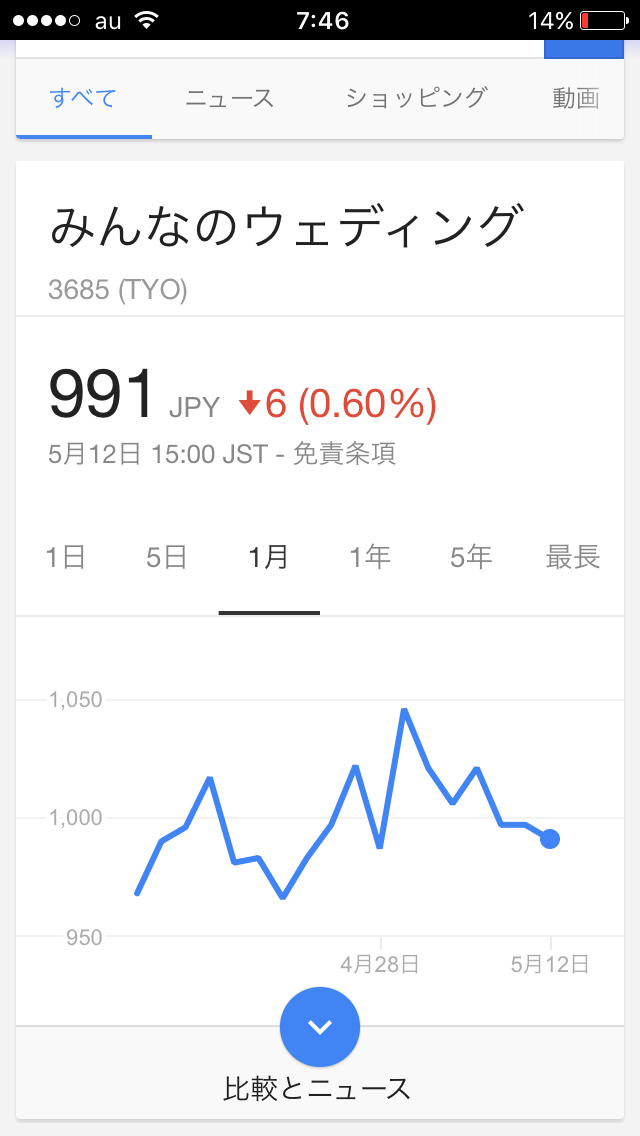
Task: Expand 比較とニュース with the blue chevron
Action: [320, 1027]
